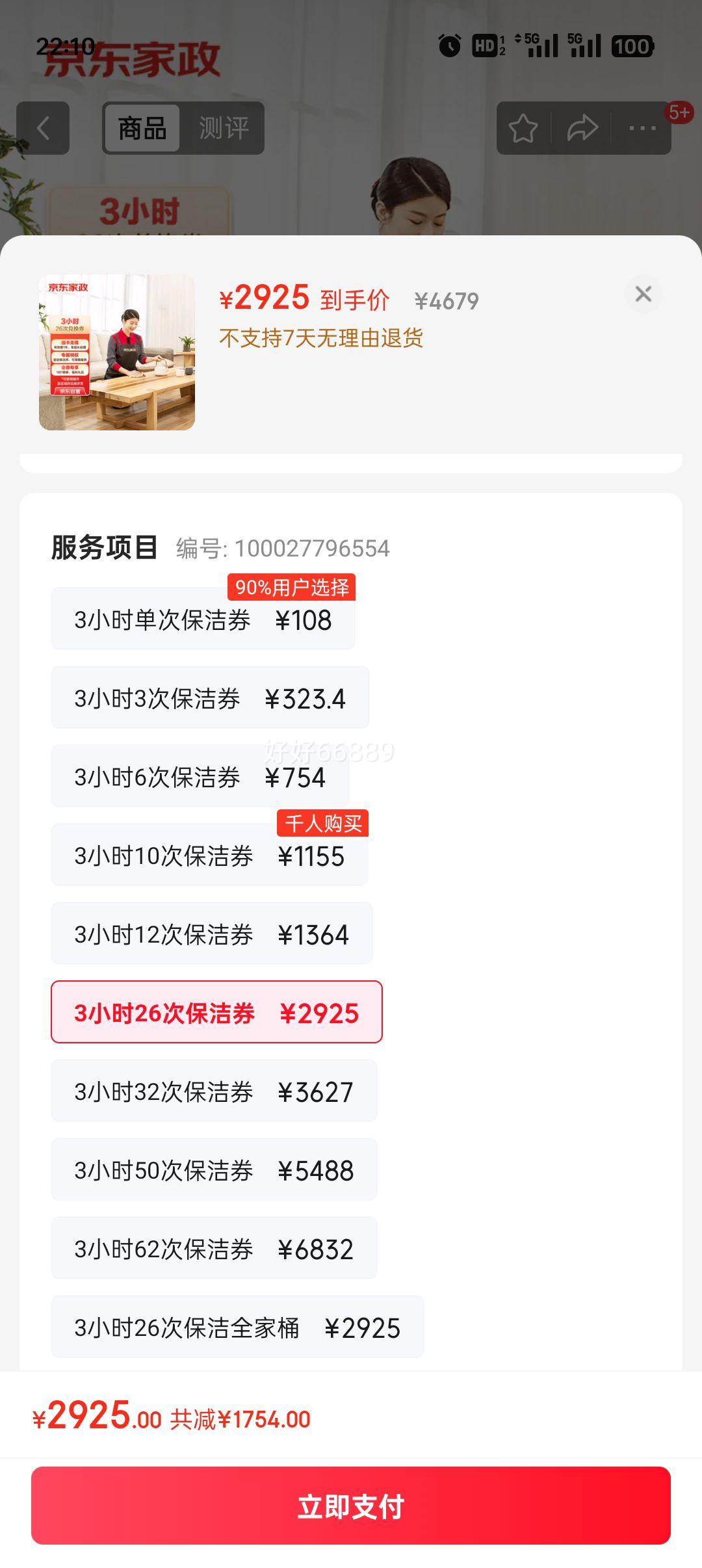Pick 3小时62次保洁券 ¥6832
Screen dimensions: 702x1568
pos(214,1248)
